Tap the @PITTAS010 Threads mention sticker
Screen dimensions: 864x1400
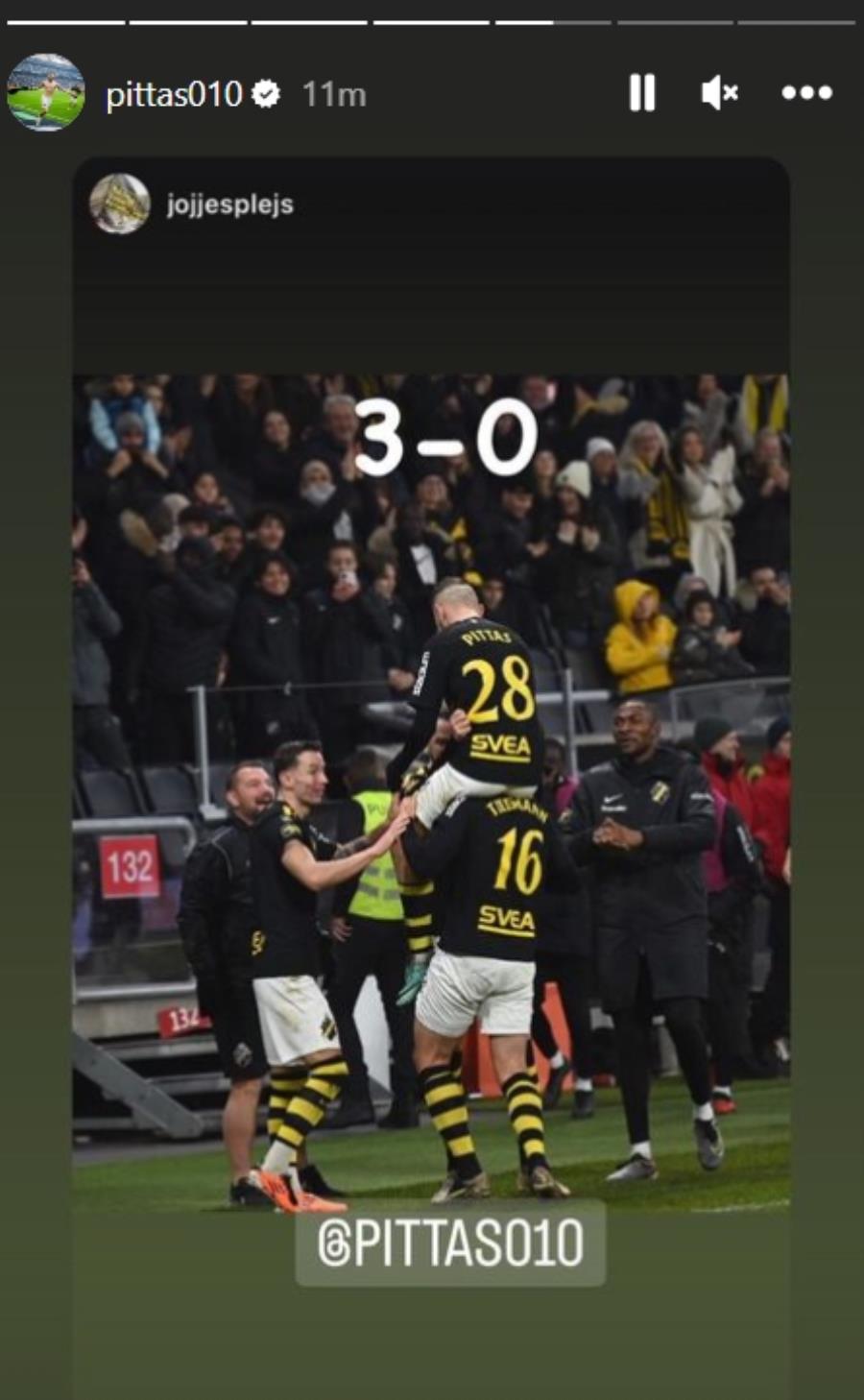click(x=450, y=1243)
